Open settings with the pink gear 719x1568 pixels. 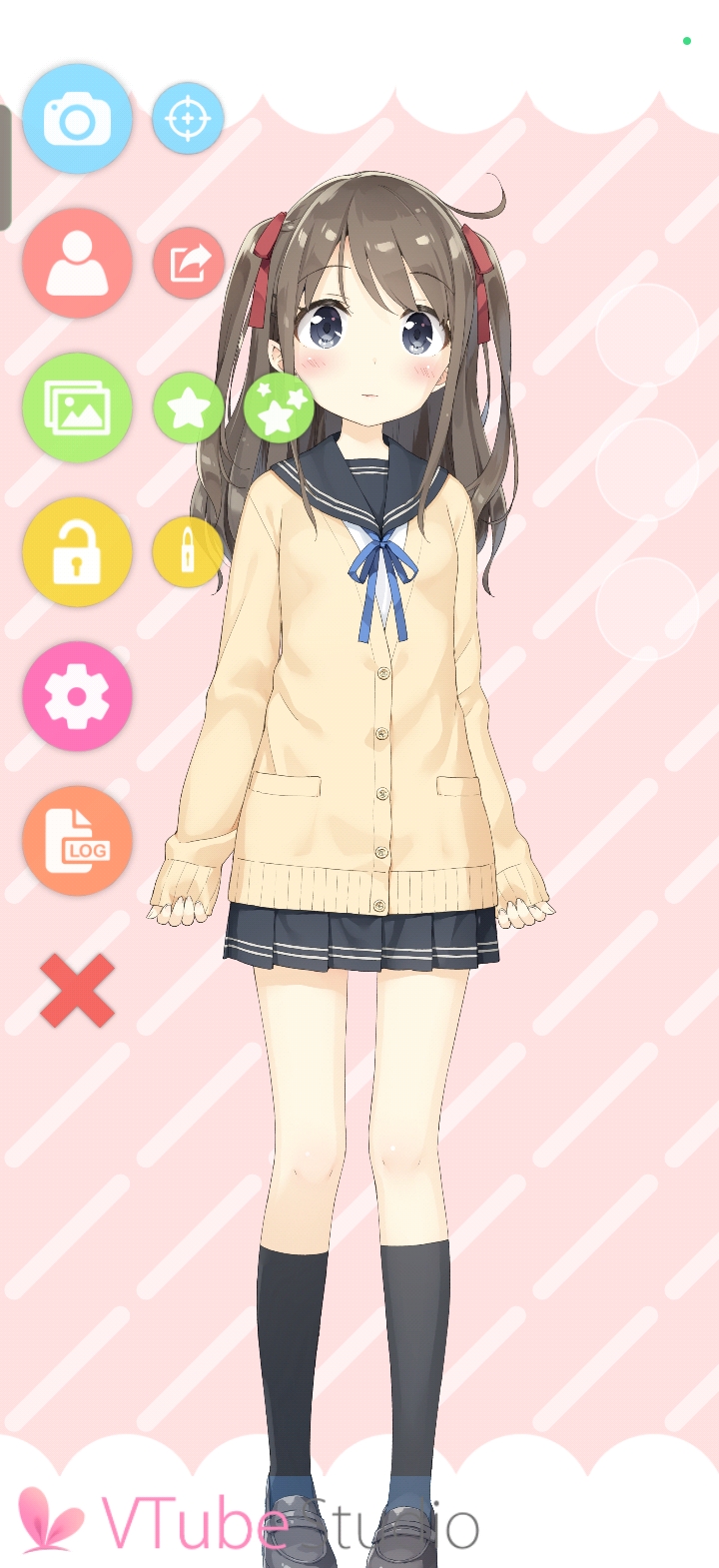(77, 696)
